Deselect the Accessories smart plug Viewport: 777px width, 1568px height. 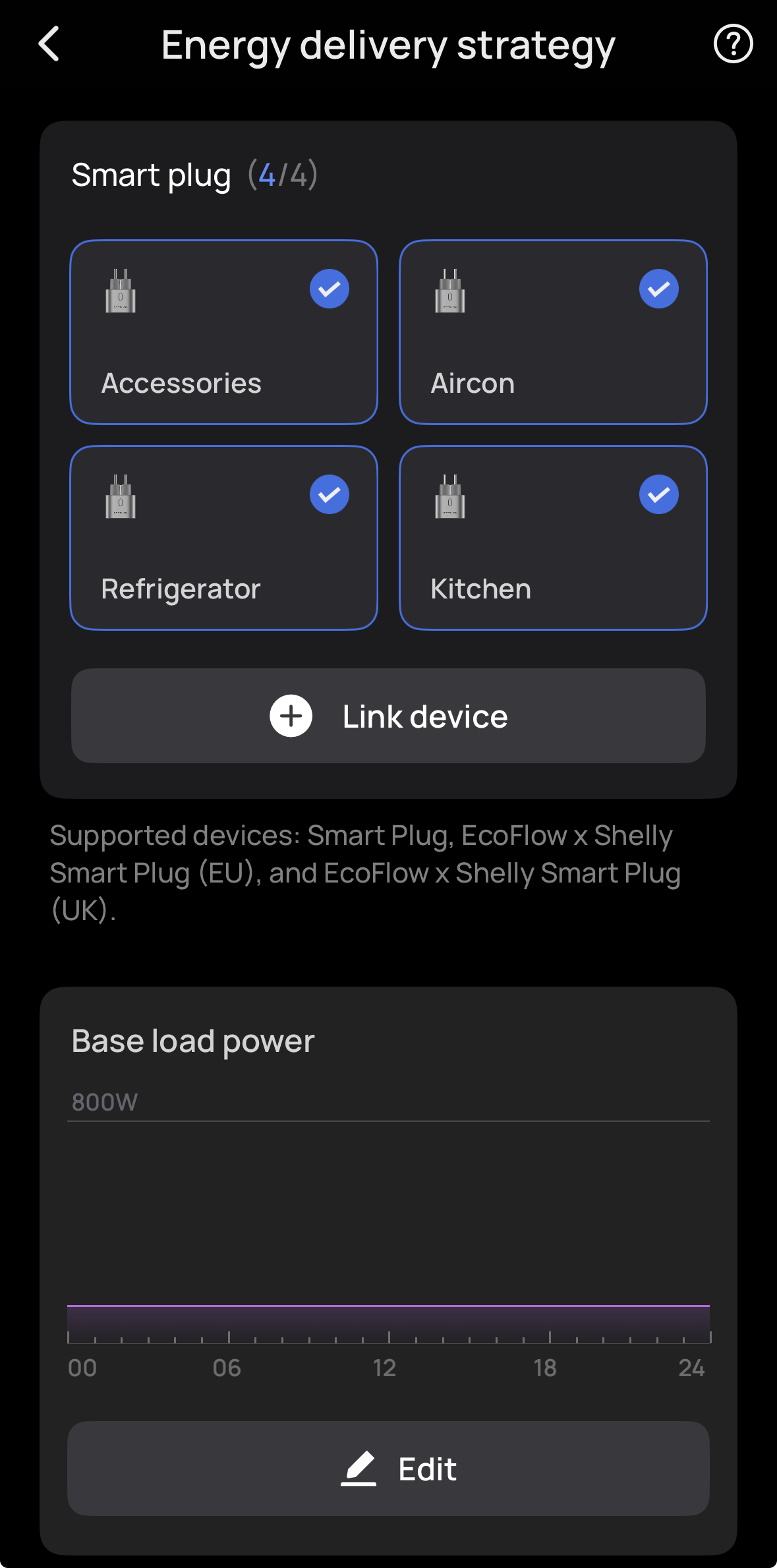tap(329, 289)
